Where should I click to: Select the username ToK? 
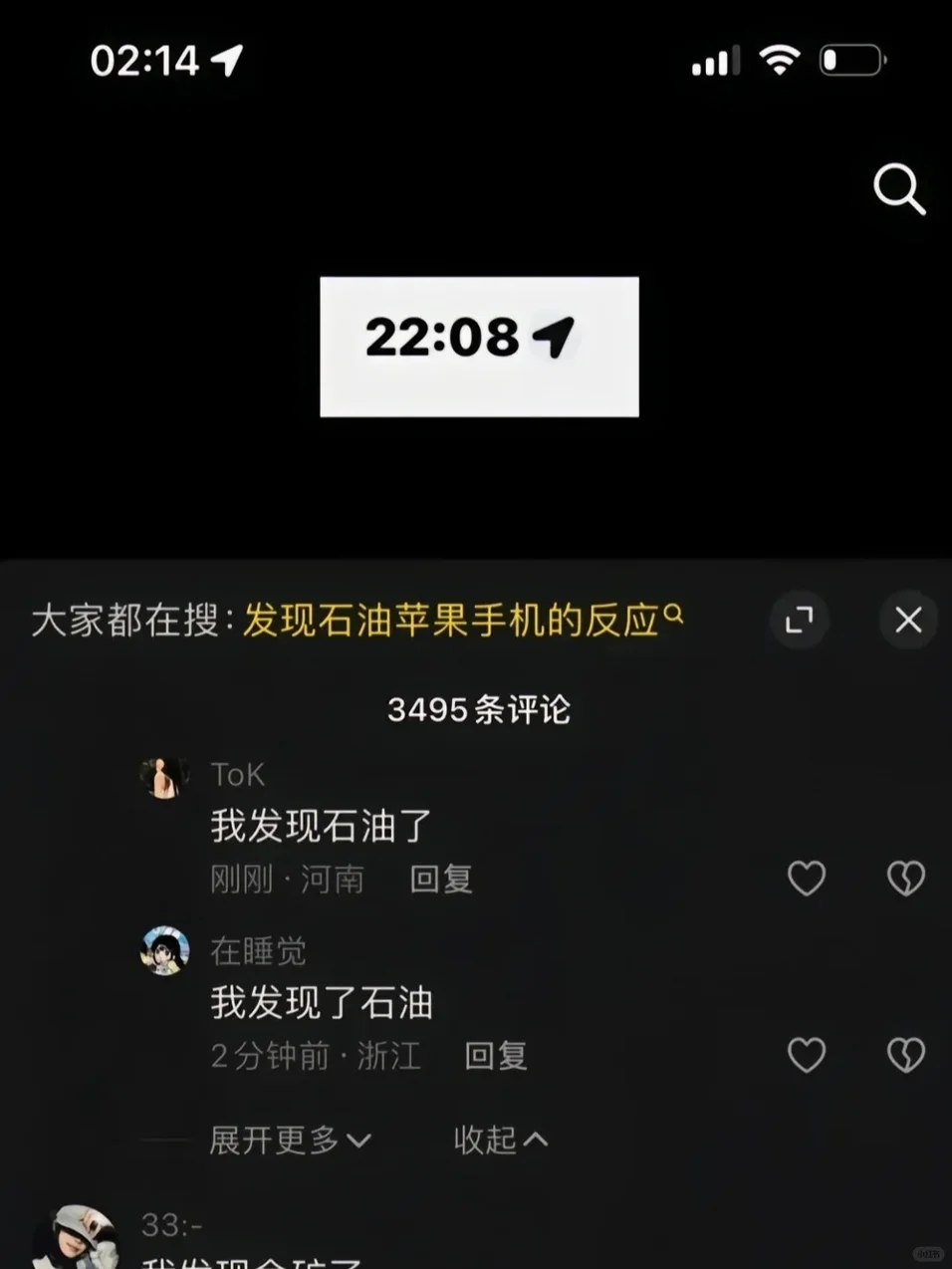point(239,774)
